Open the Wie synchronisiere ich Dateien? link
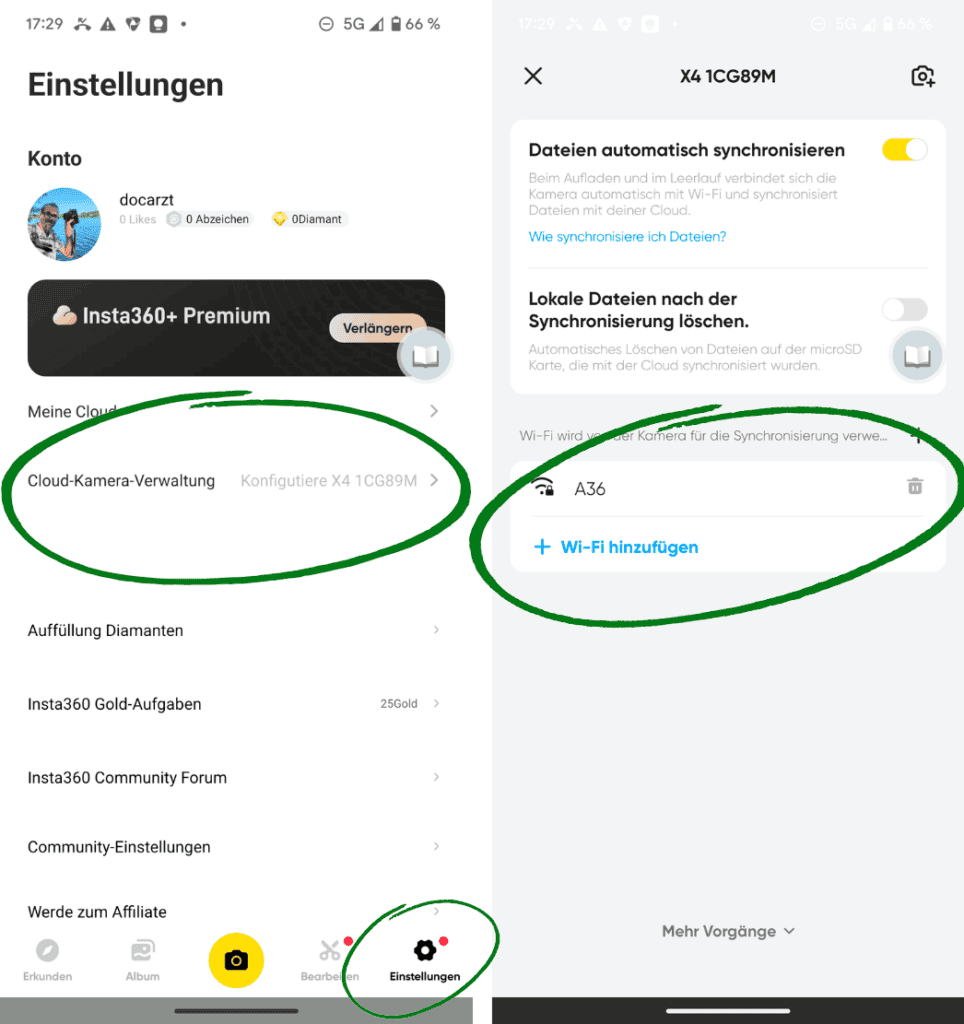 (x=627, y=237)
